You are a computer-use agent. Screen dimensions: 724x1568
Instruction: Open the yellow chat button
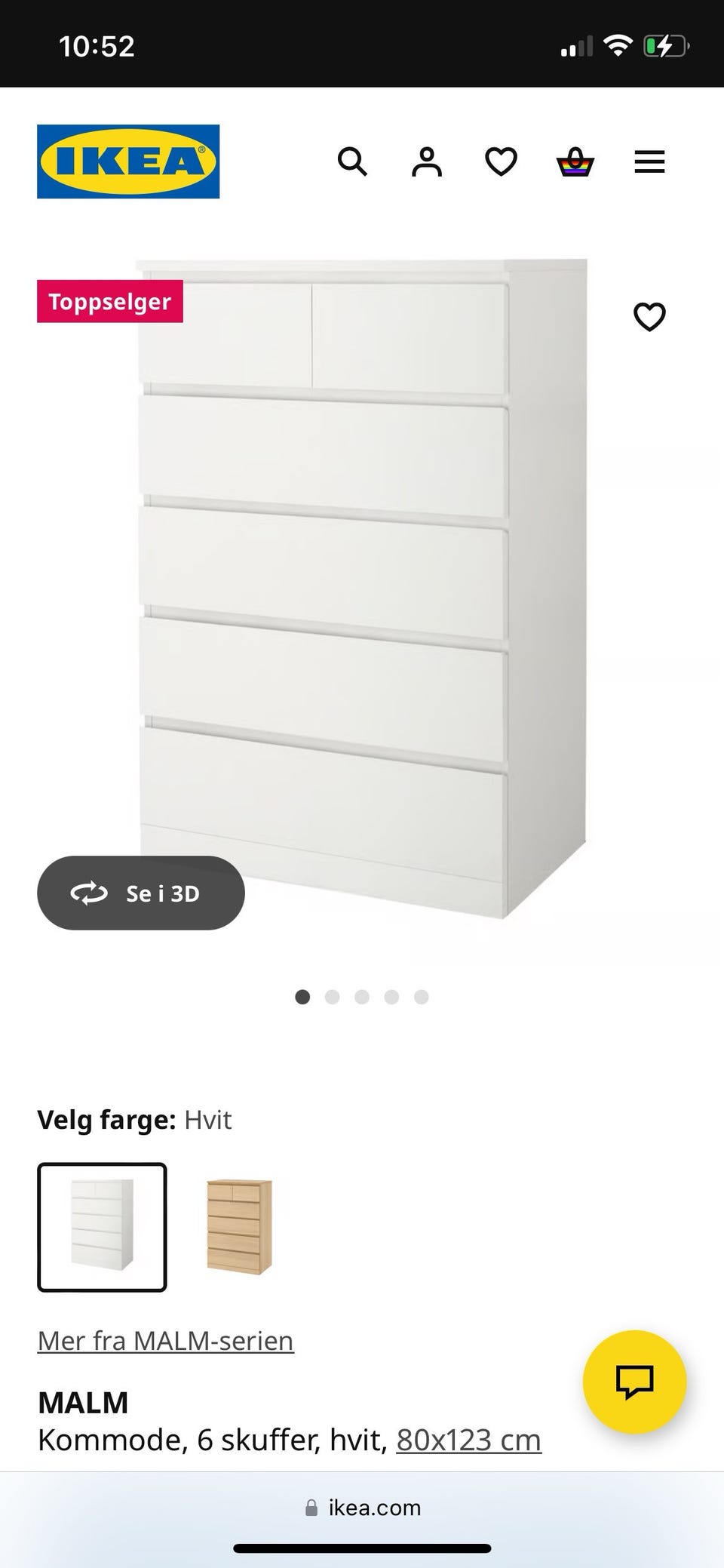click(634, 1382)
